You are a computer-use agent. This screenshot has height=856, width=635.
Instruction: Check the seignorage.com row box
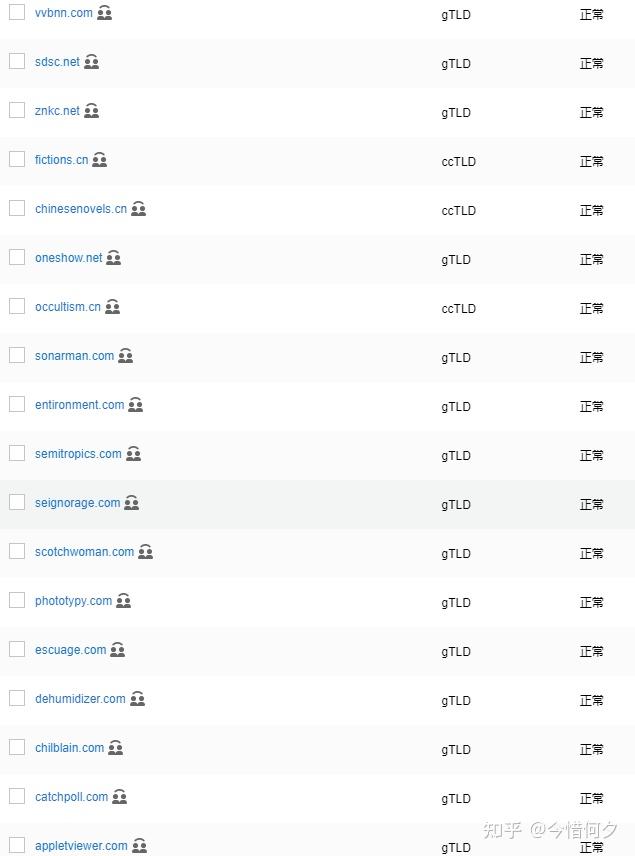click(x=17, y=502)
